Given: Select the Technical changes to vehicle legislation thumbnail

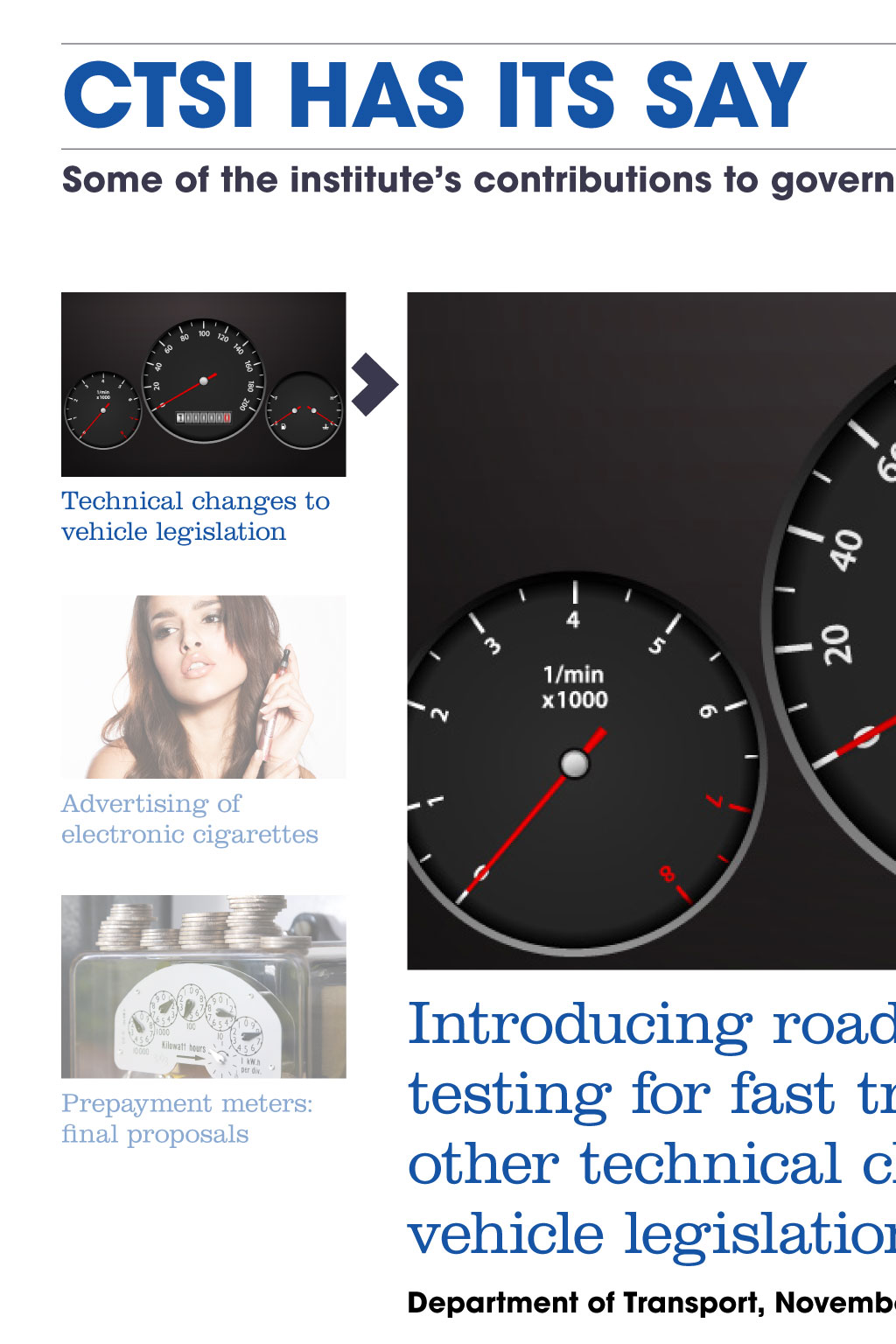Looking at the screenshot, I should coord(203,385).
